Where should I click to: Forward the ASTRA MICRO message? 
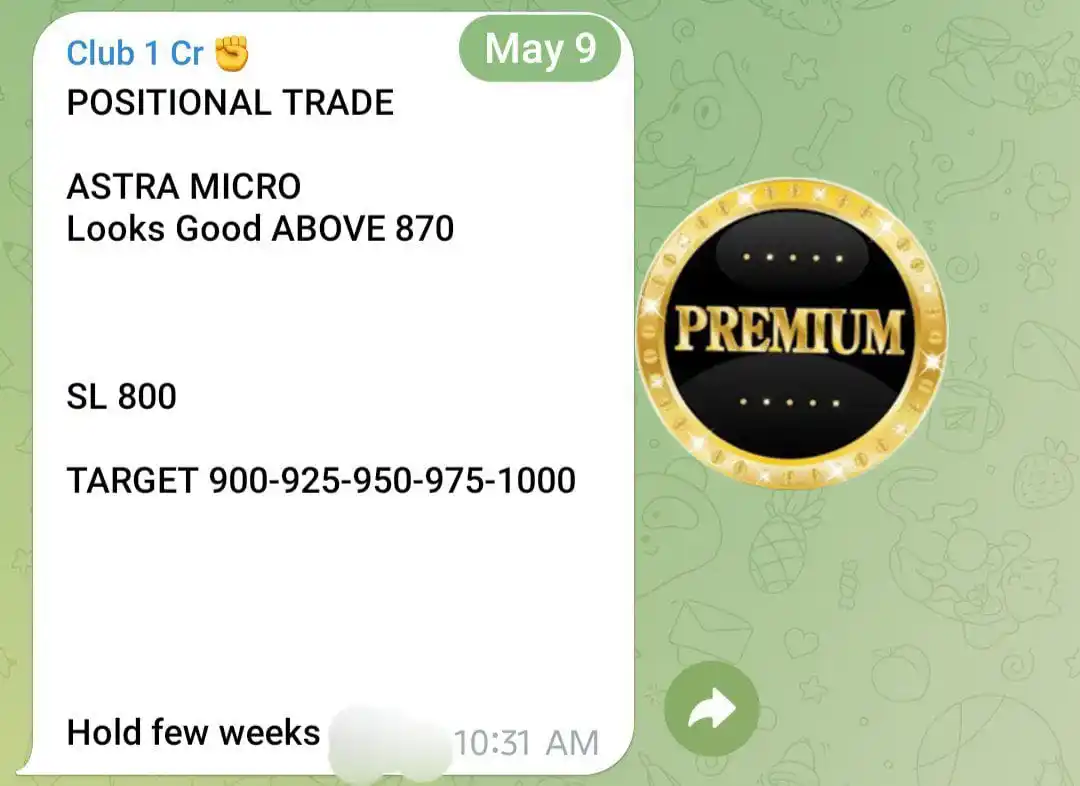pyautogui.click(x=711, y=709)
